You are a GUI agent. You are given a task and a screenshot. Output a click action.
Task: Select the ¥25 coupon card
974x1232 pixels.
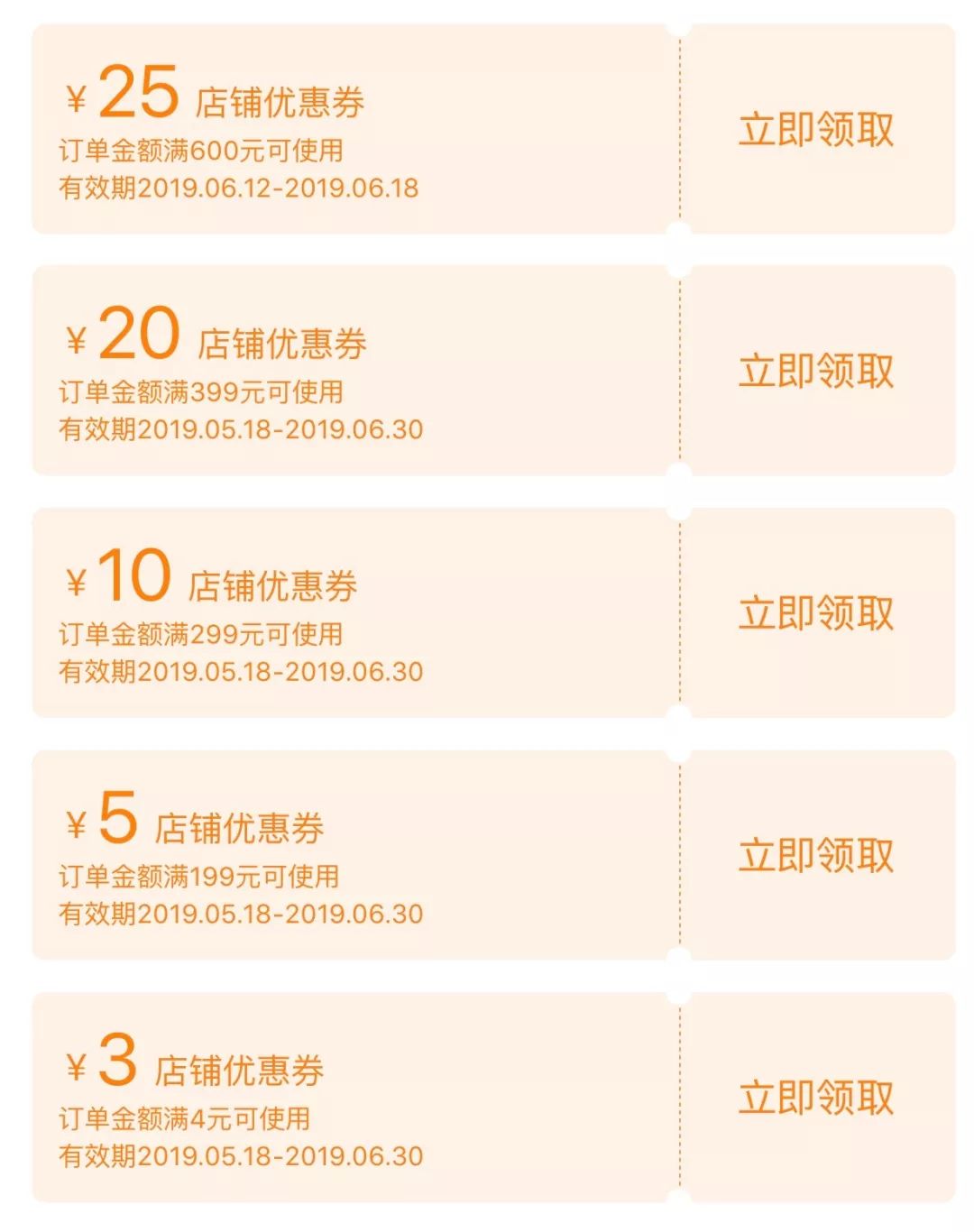pos(352,130)
